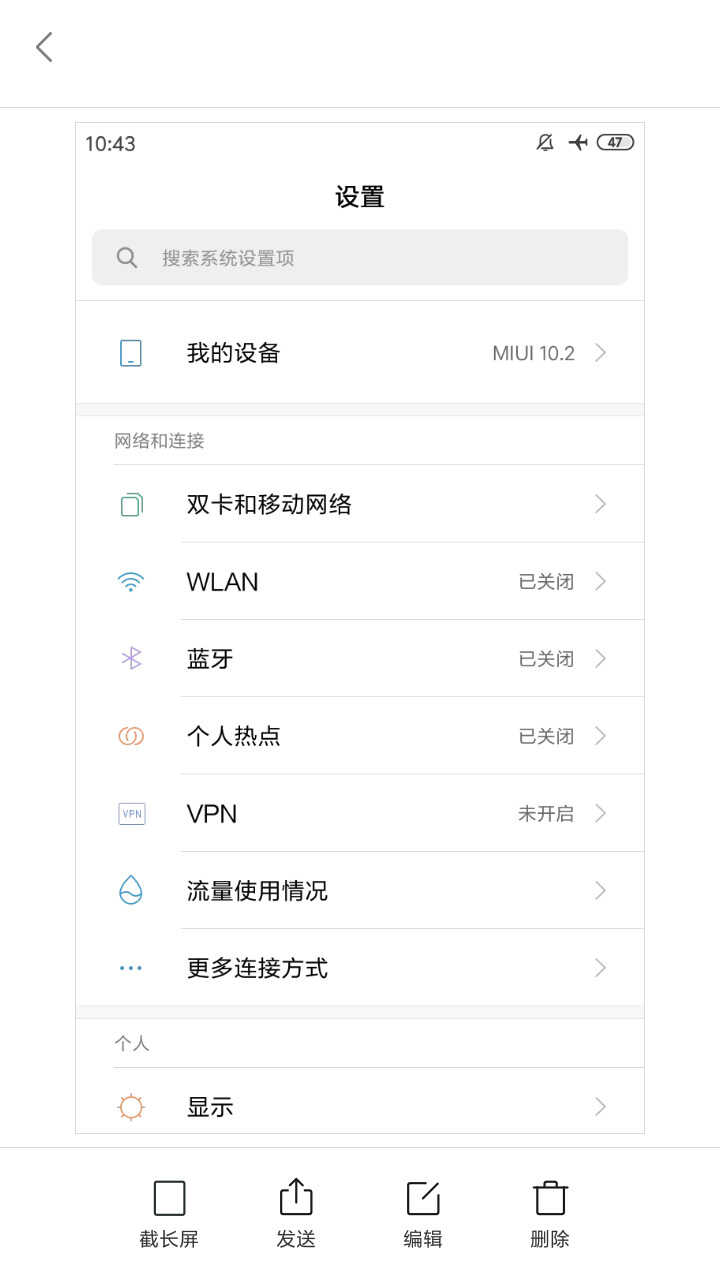This screenshot has width=720, height=1280.
Task: Share the screenshot with 发送
Action: click(296, 1214)
